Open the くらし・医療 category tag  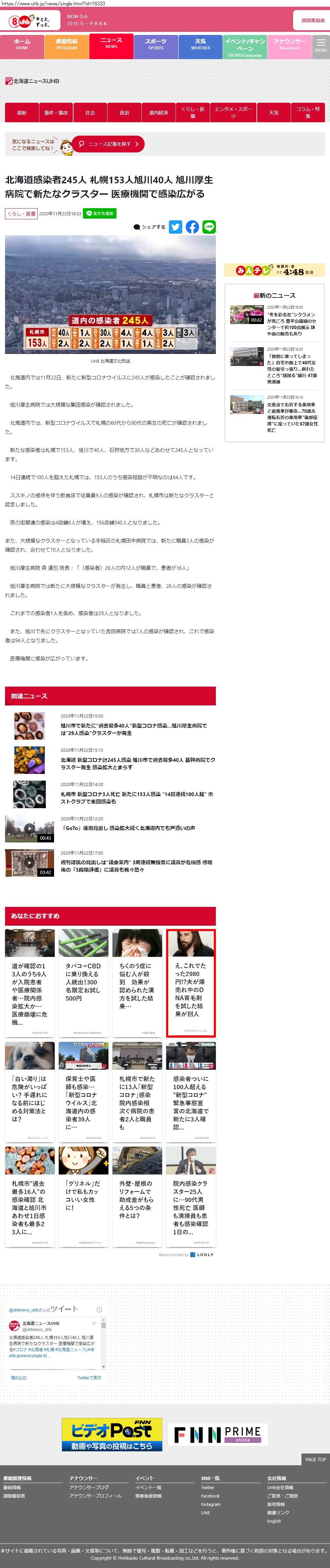click(x=21, y=214)
